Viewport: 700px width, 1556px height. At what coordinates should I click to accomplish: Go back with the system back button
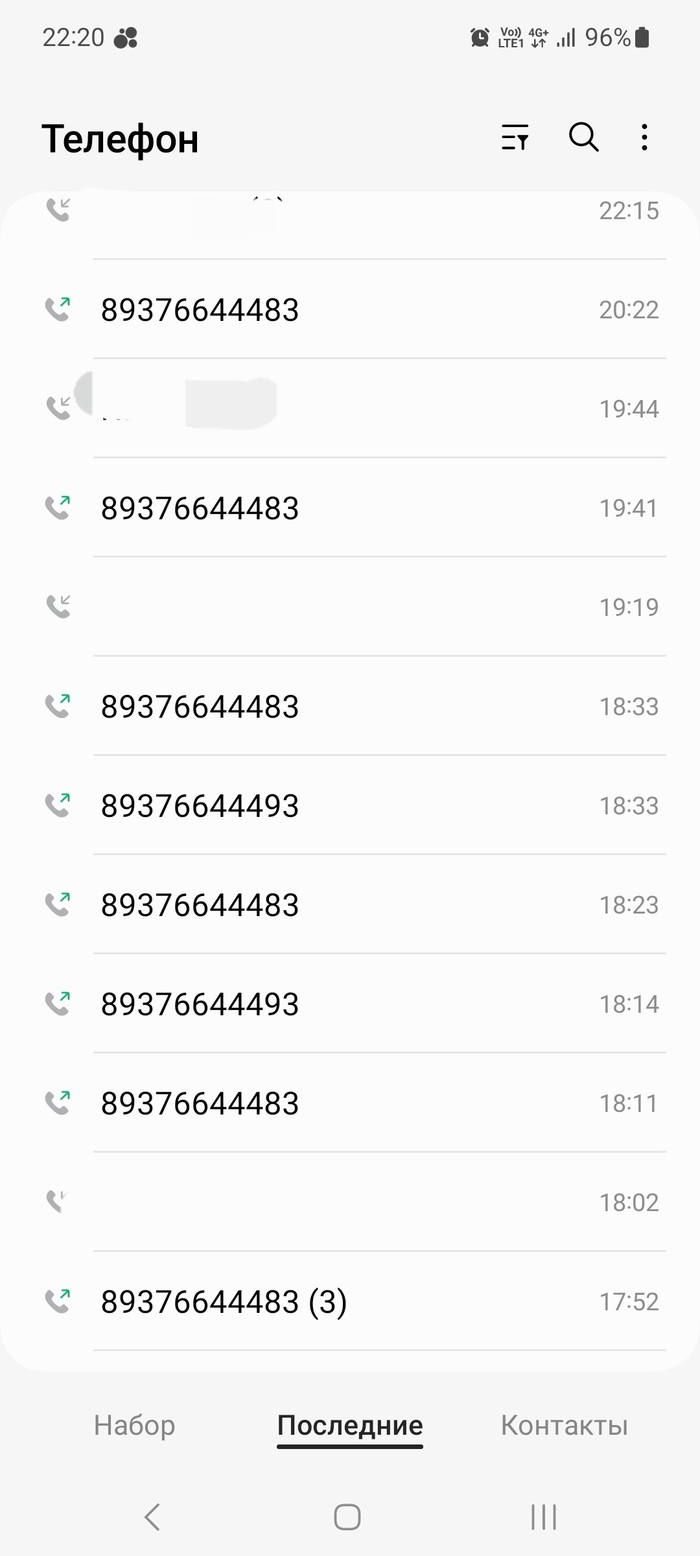(x=152, y=1517)
